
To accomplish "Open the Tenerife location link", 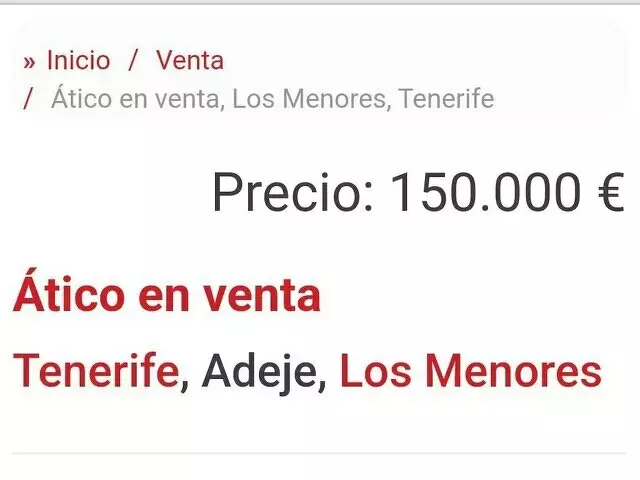I will (96, 372).
